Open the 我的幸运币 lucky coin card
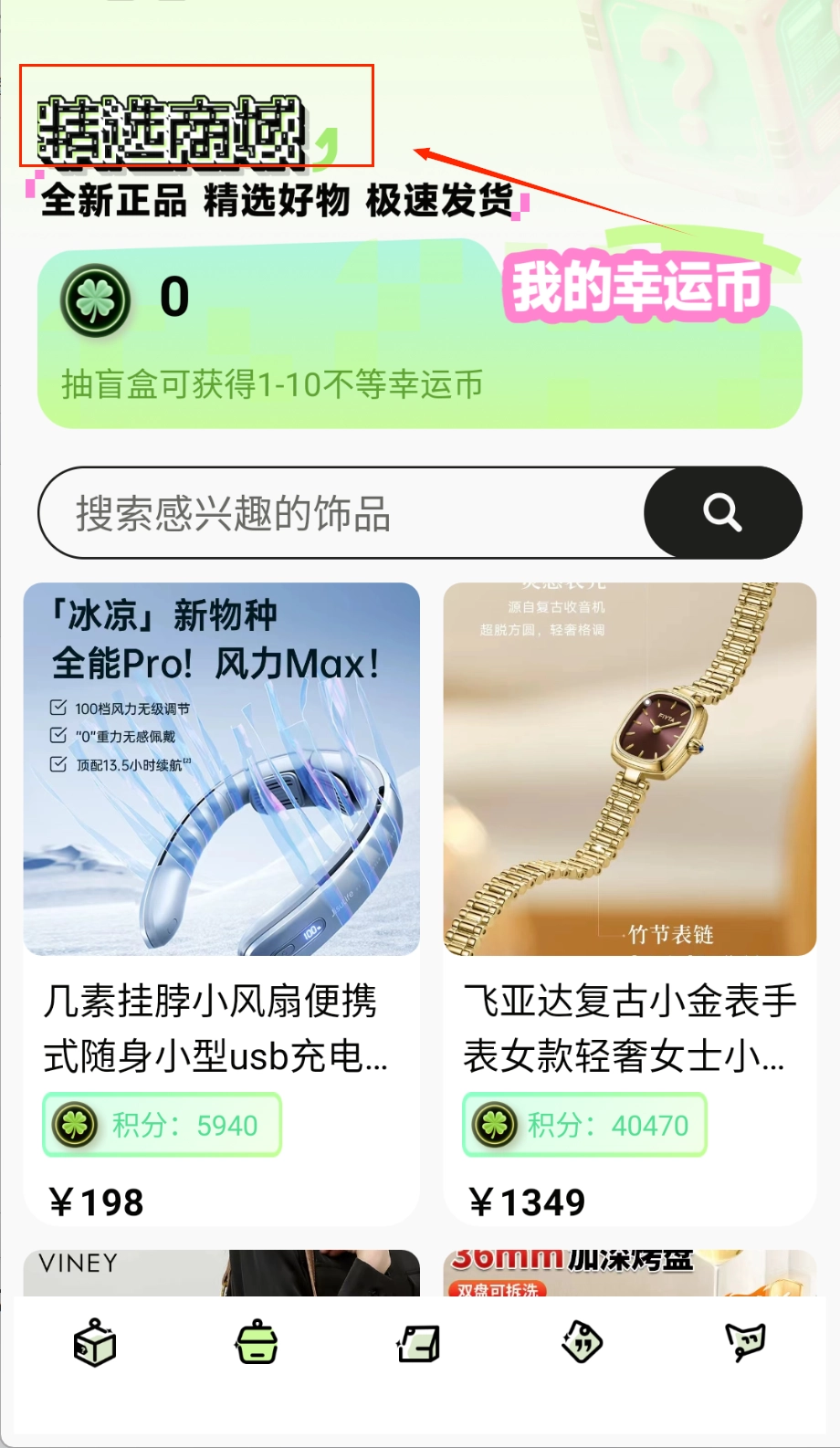Image resolution: width=840 pixels, height=1448 pixels. point(419,338)
